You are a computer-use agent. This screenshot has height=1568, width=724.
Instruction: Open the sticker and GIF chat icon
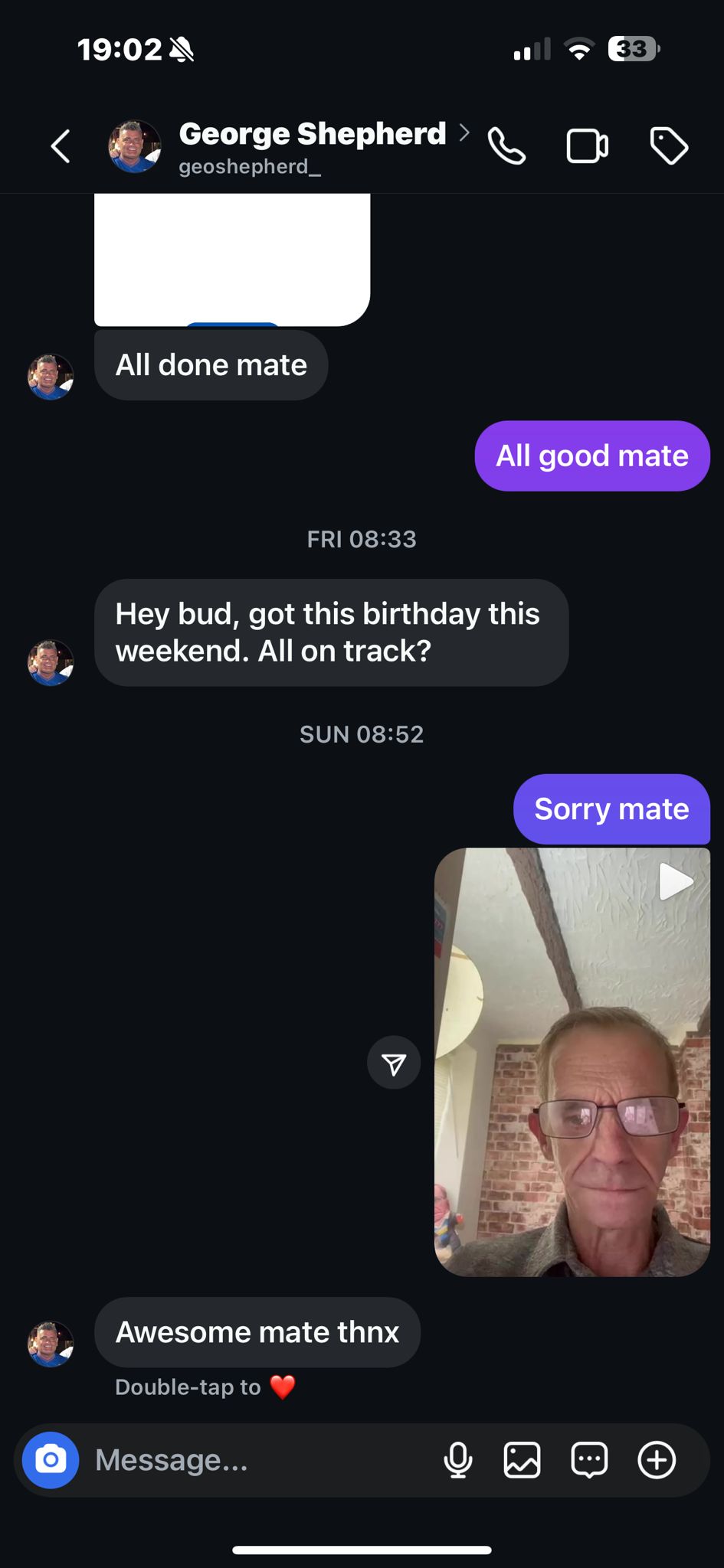[589, 1460]
